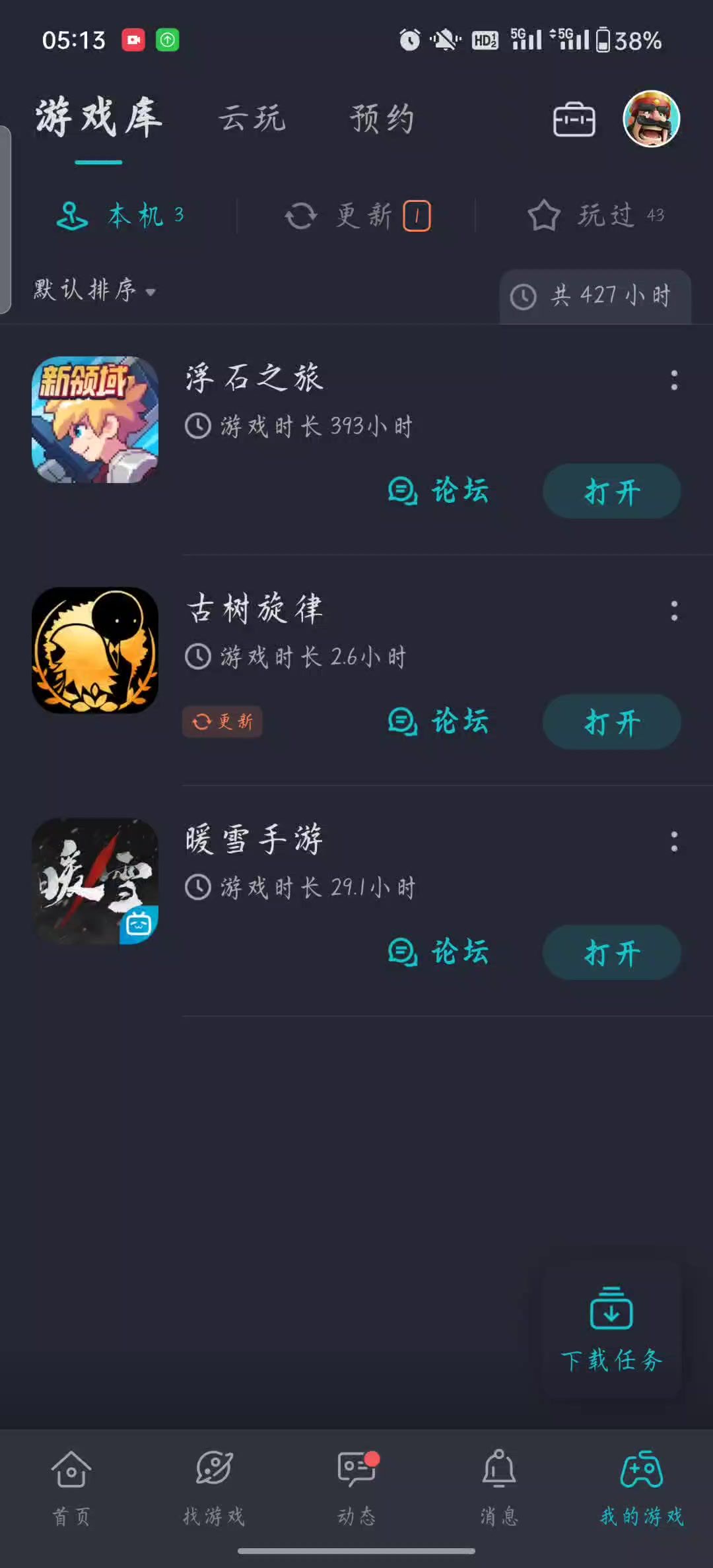Open the overflow menu for 古树旋律
Image resolution: width=713 pixels, height=1568 pixels.
point(674,610)
